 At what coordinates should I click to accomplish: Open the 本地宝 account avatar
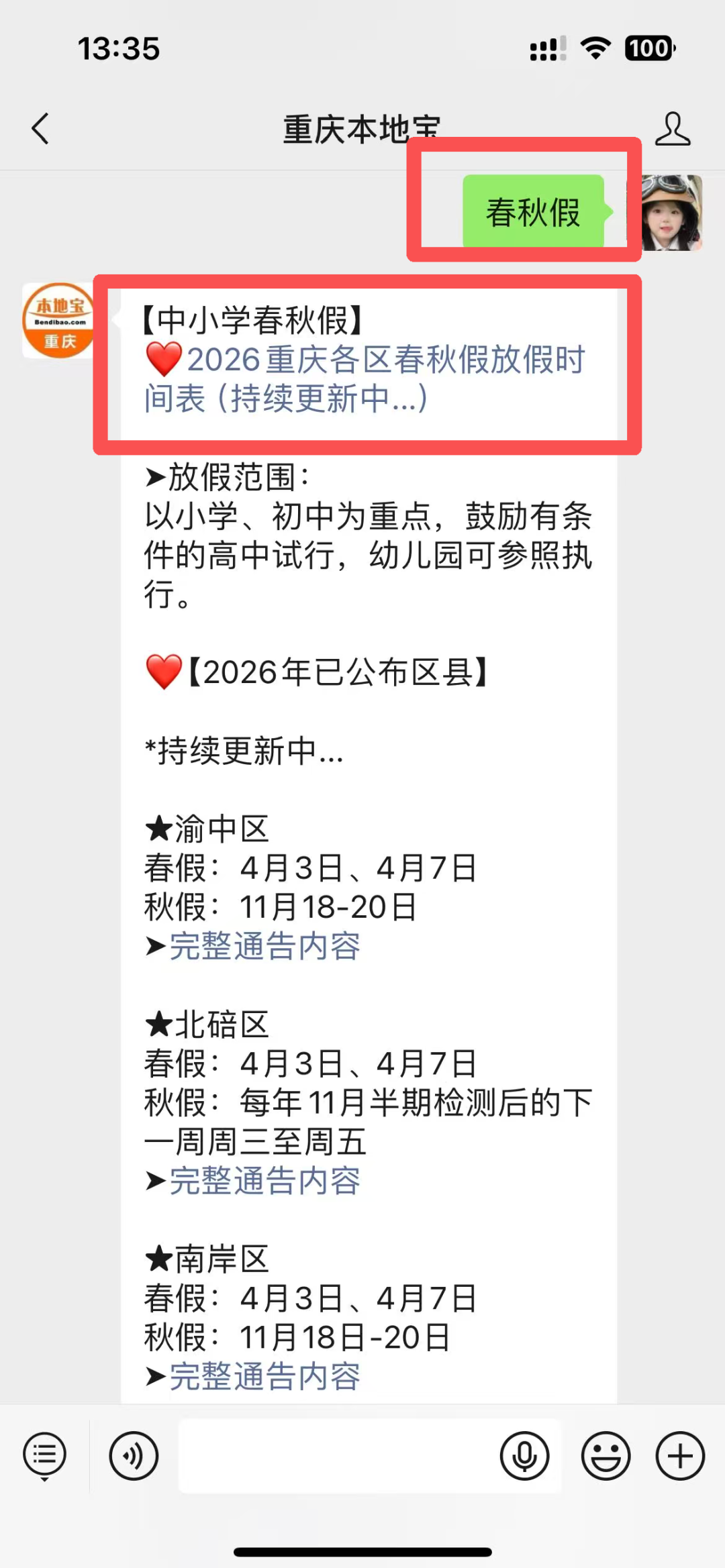coord(59,320)
